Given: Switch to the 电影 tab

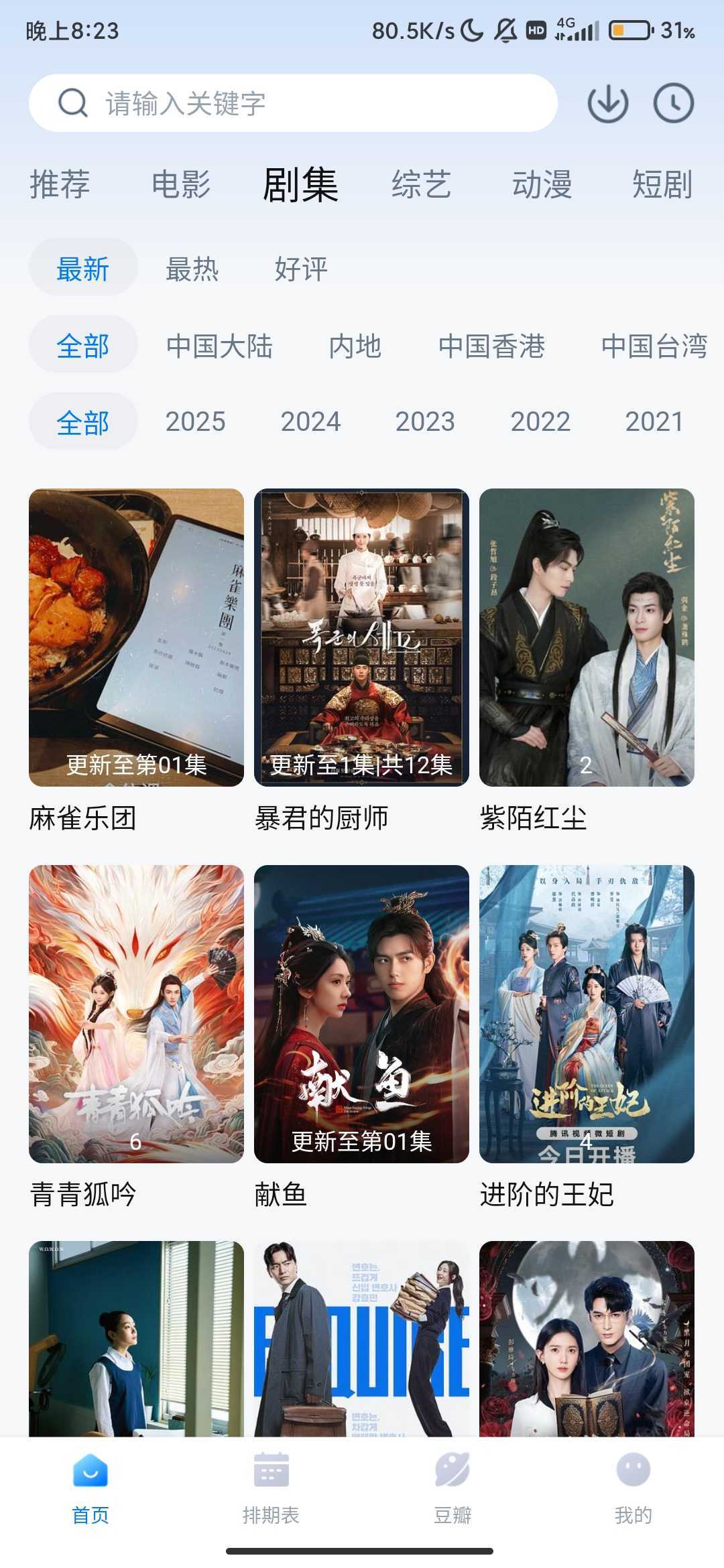Looking at the screenshot, I should pos(181,184).
